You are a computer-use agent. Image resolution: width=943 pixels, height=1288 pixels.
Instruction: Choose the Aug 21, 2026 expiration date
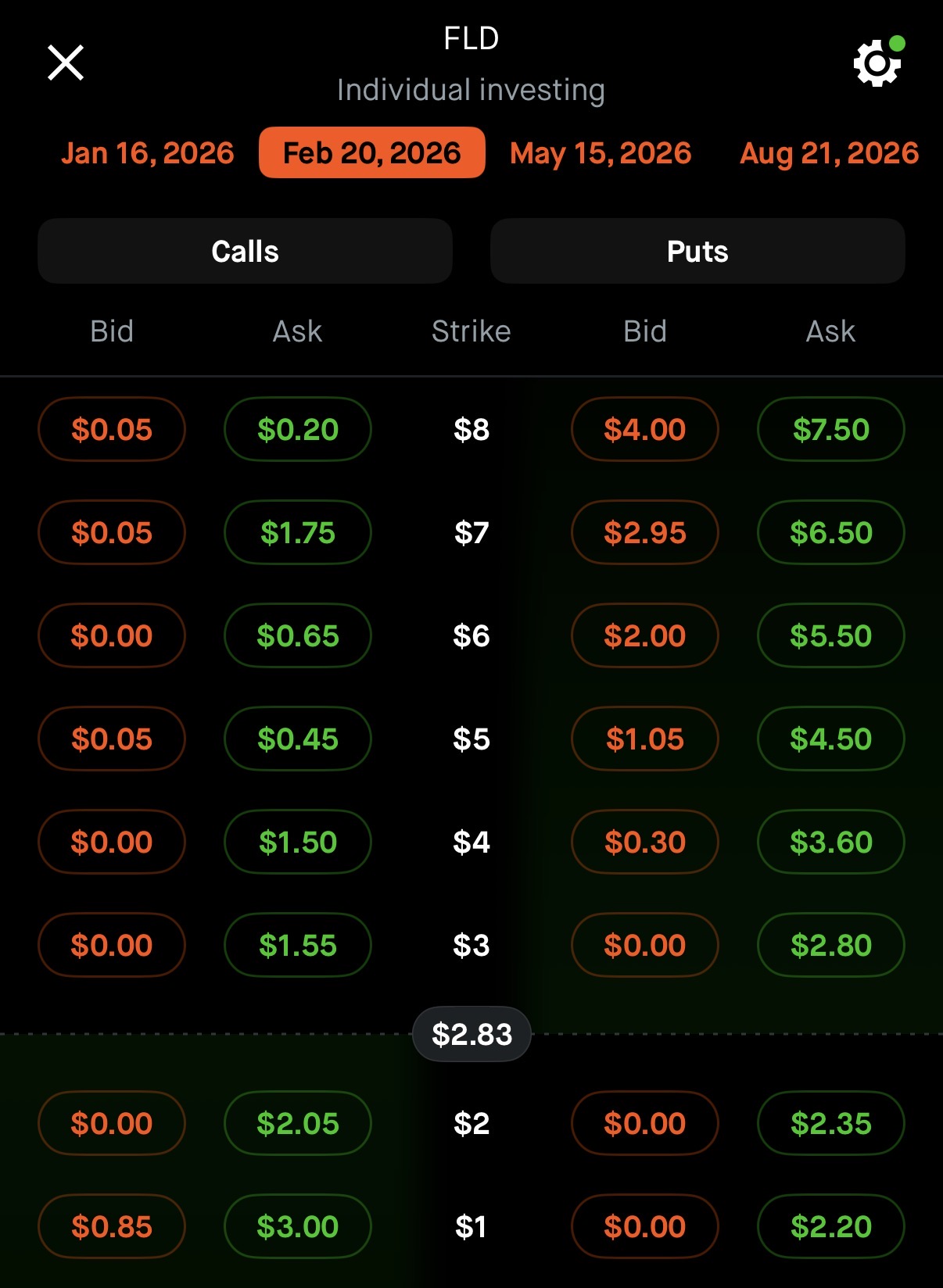click(x=829, y=153)
